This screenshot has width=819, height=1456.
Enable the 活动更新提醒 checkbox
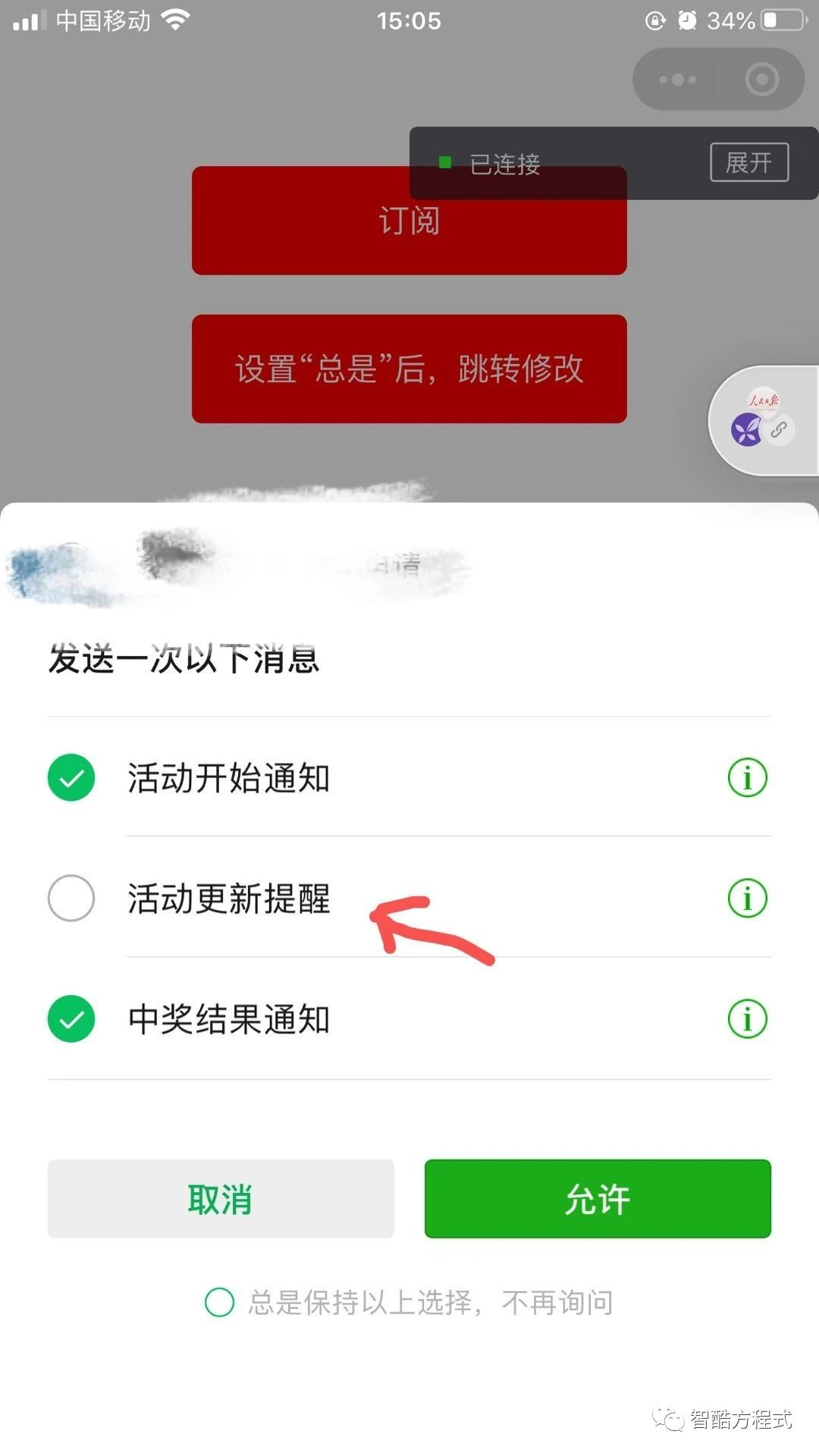click(x=71, y=899)
